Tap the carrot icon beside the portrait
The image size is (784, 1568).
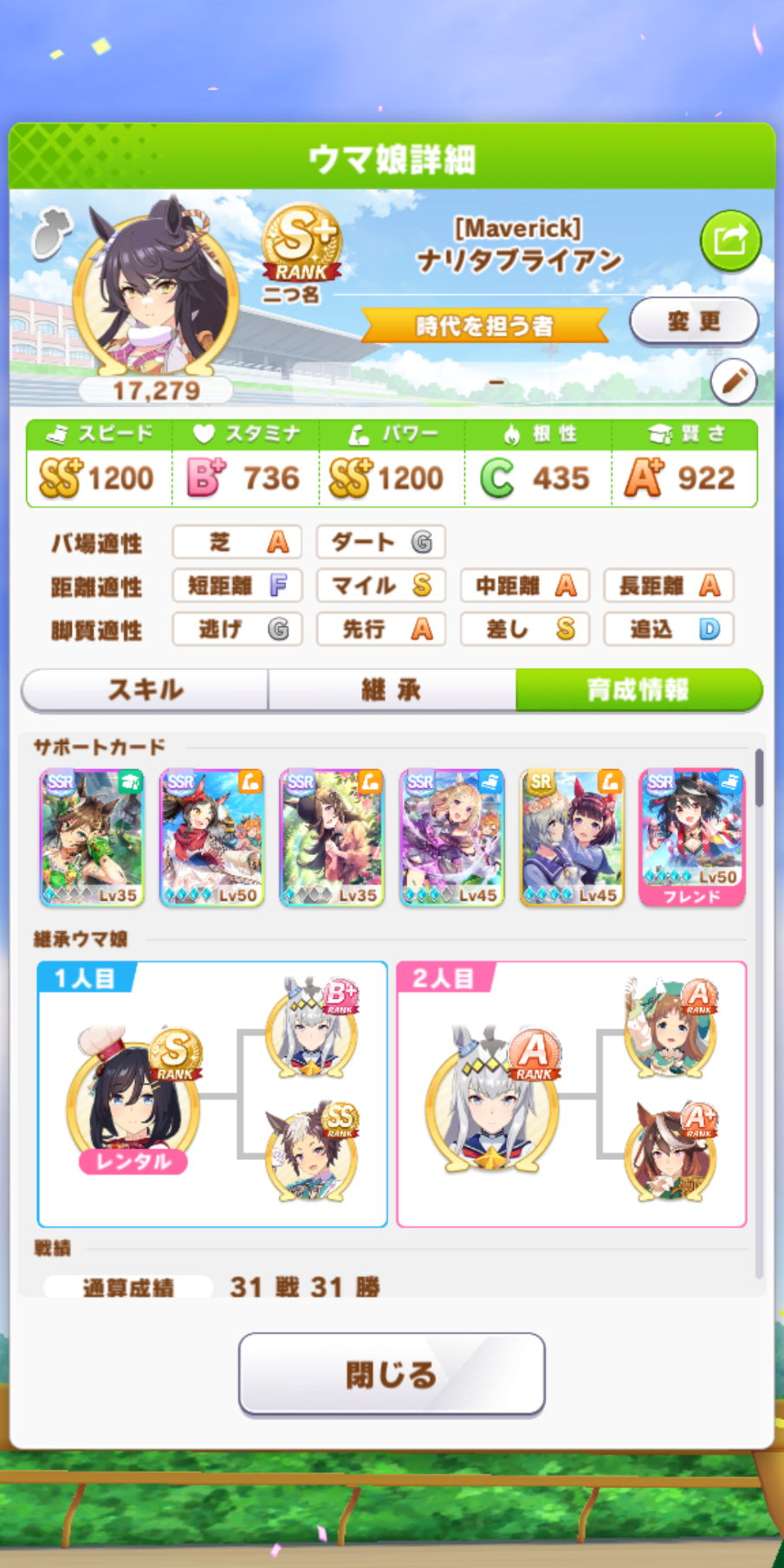point(53,233)
